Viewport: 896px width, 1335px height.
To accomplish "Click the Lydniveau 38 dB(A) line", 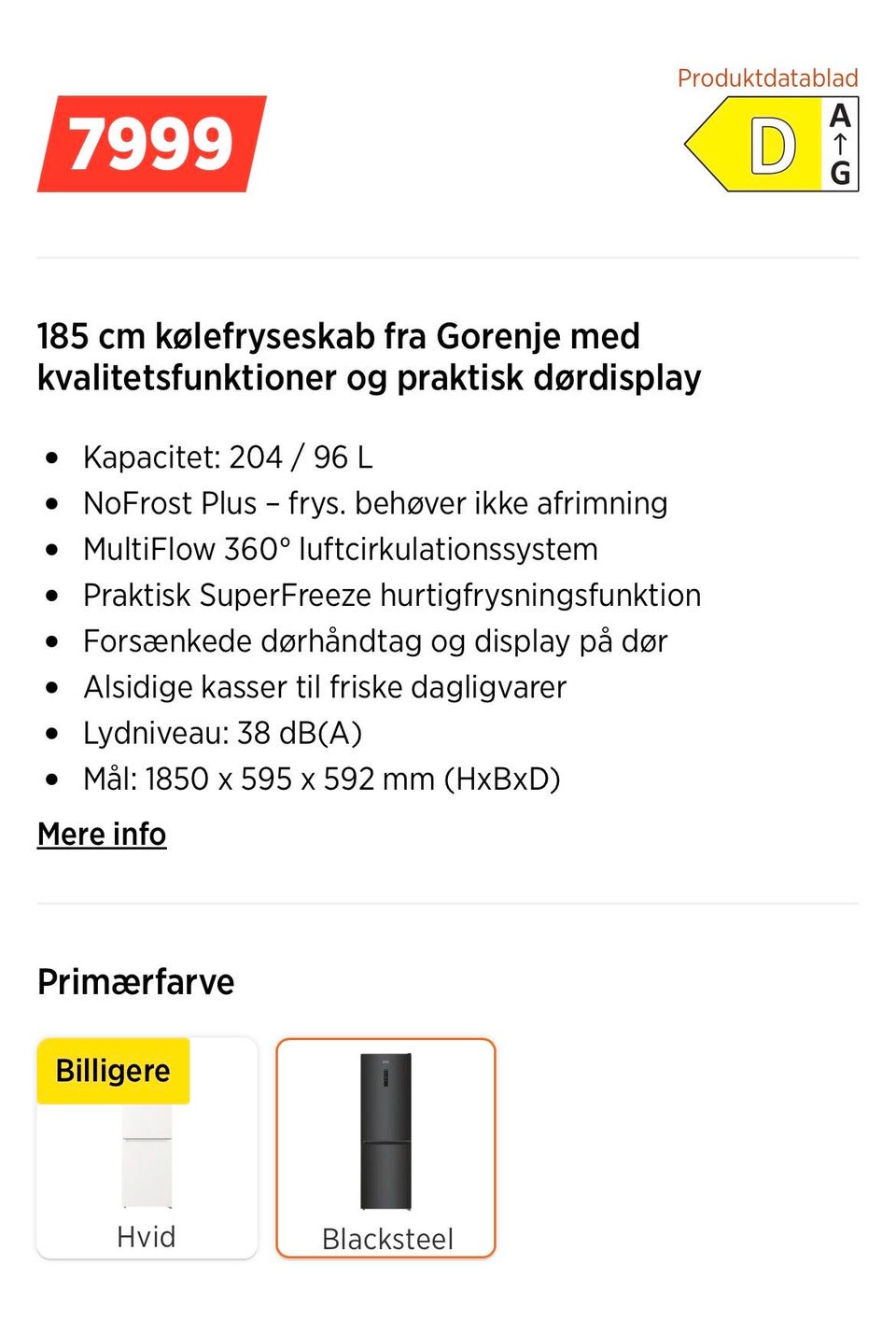I will pos(226,732).
